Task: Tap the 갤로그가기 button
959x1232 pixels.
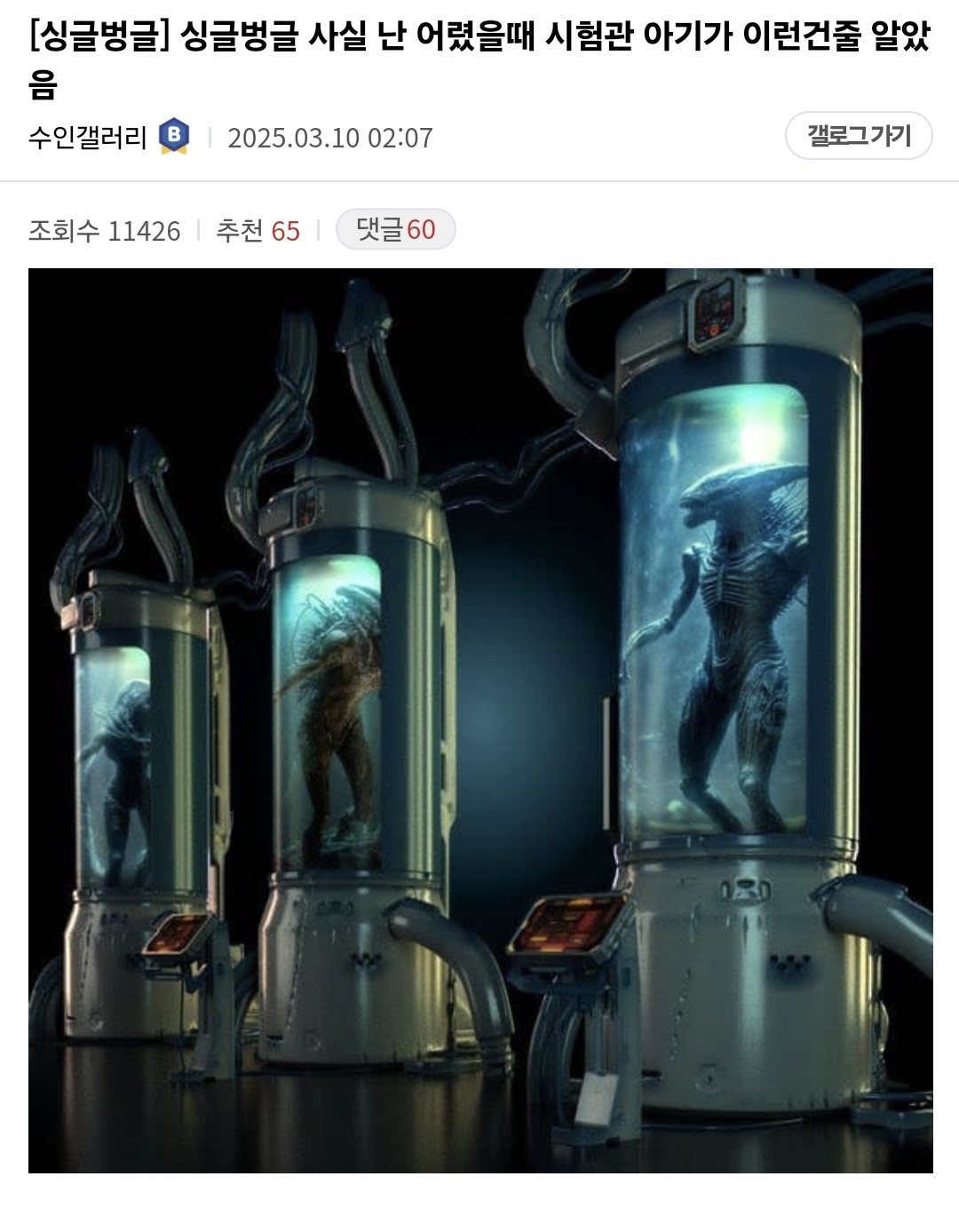Action: pos(858,136)
